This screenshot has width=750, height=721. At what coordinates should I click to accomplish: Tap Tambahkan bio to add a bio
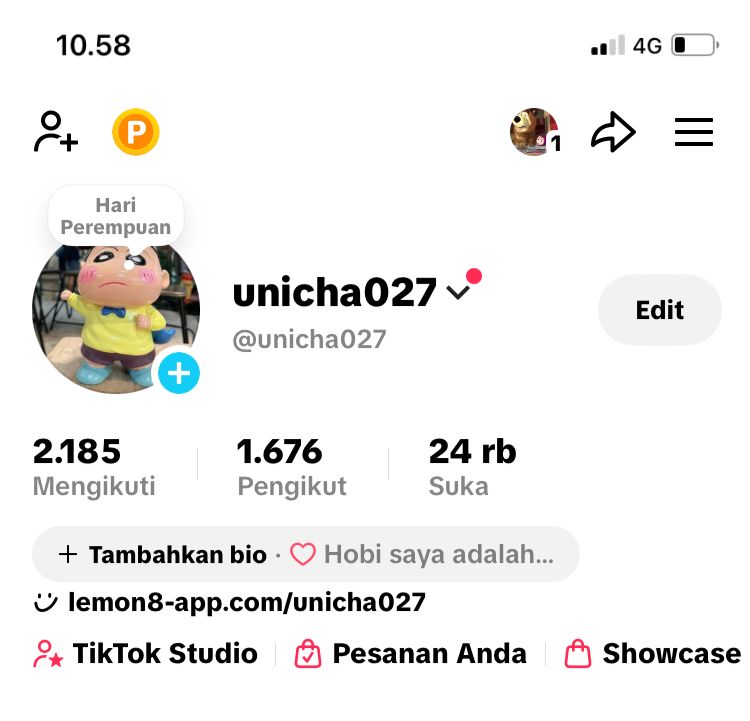coord(166,554)
